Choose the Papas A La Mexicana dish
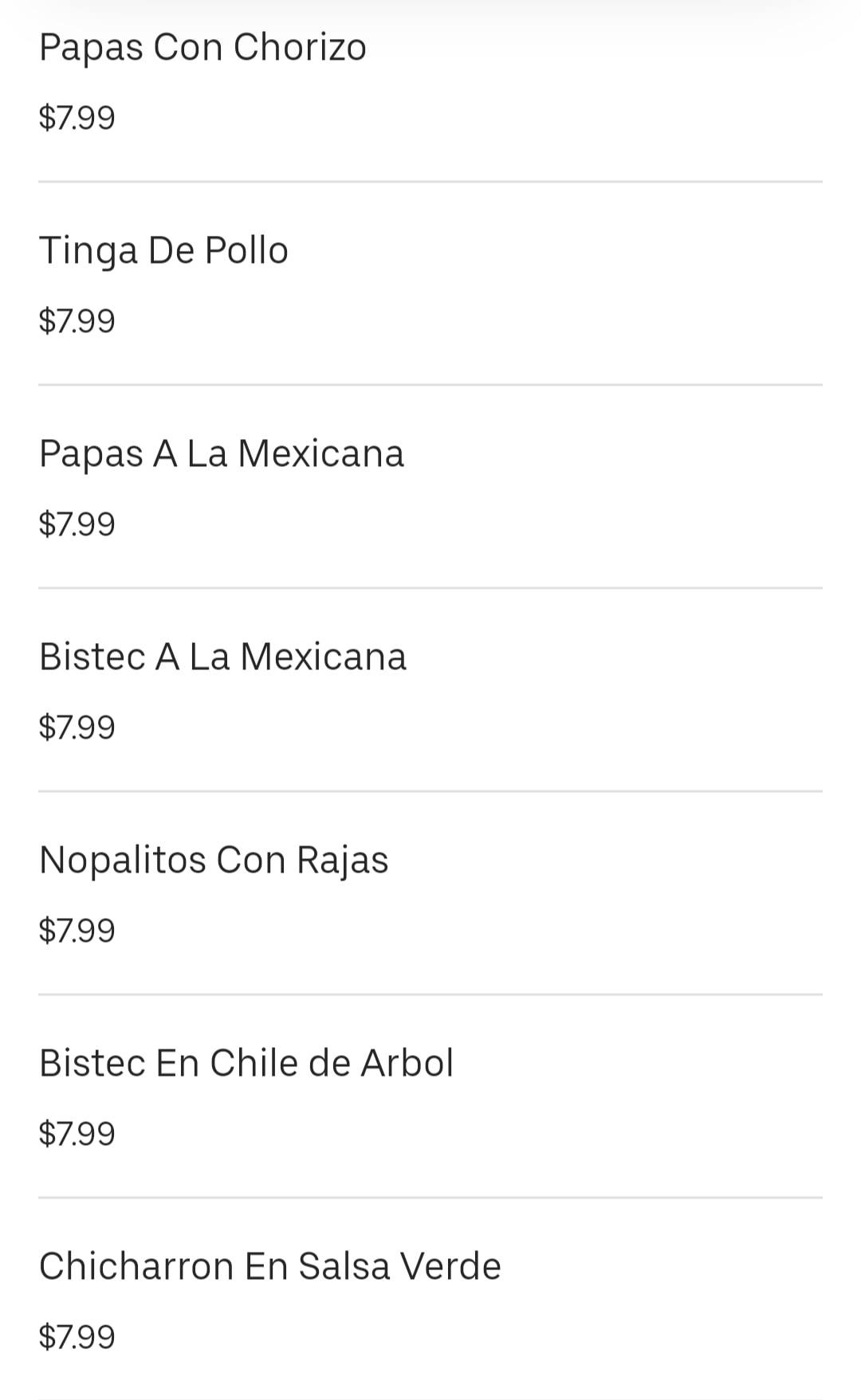861x1400 pixels. [x=221, y=454]
